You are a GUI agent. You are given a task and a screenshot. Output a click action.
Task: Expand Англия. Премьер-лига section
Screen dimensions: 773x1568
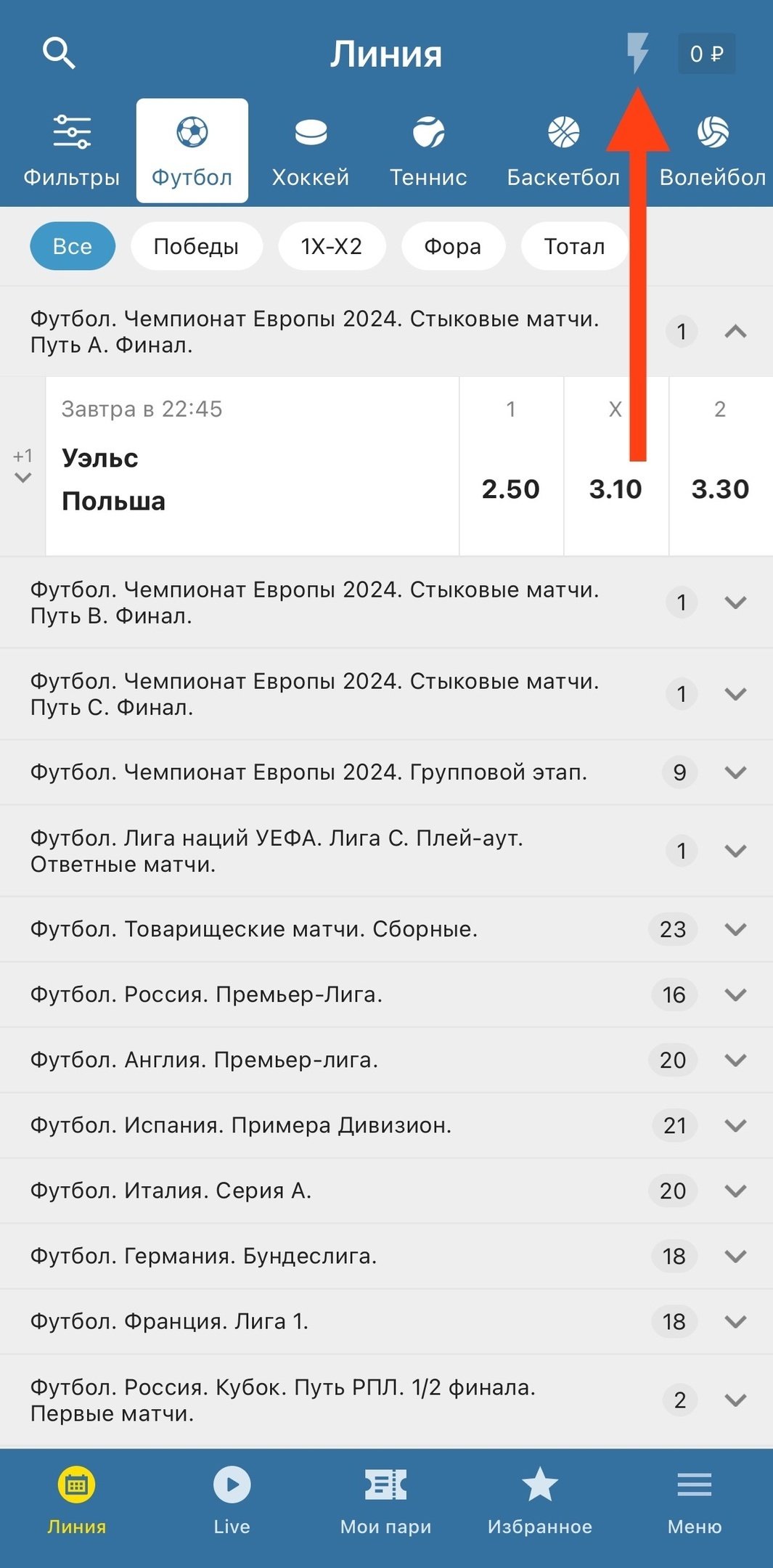pos(735,1060)
